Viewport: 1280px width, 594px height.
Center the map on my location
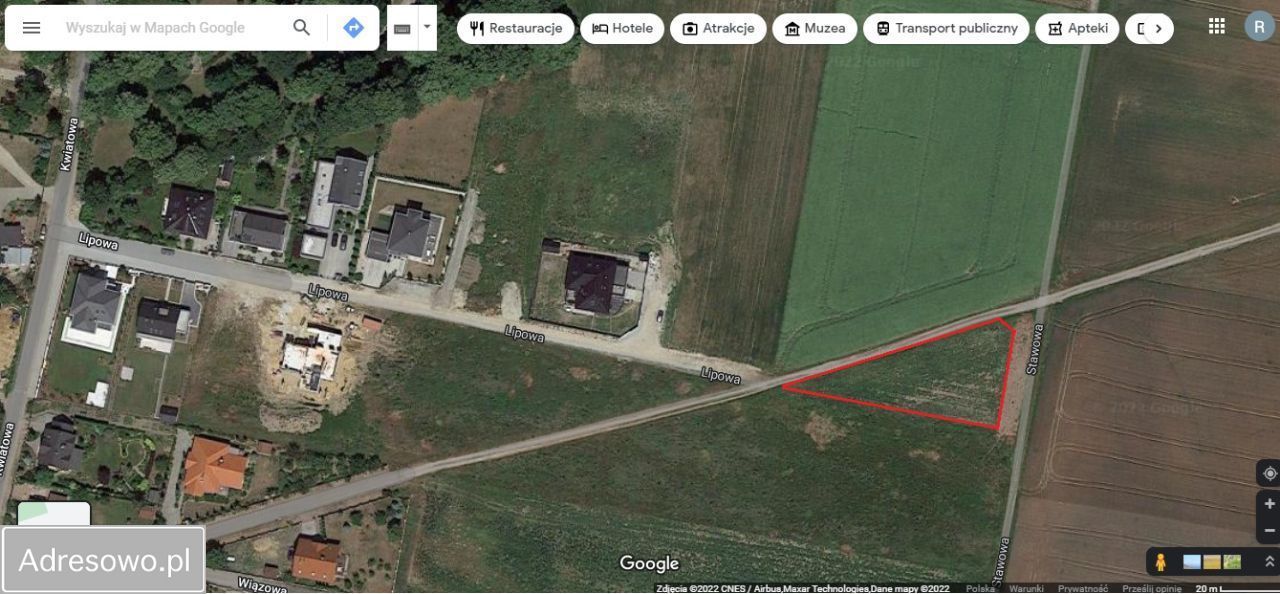[x=1269, y=473]
